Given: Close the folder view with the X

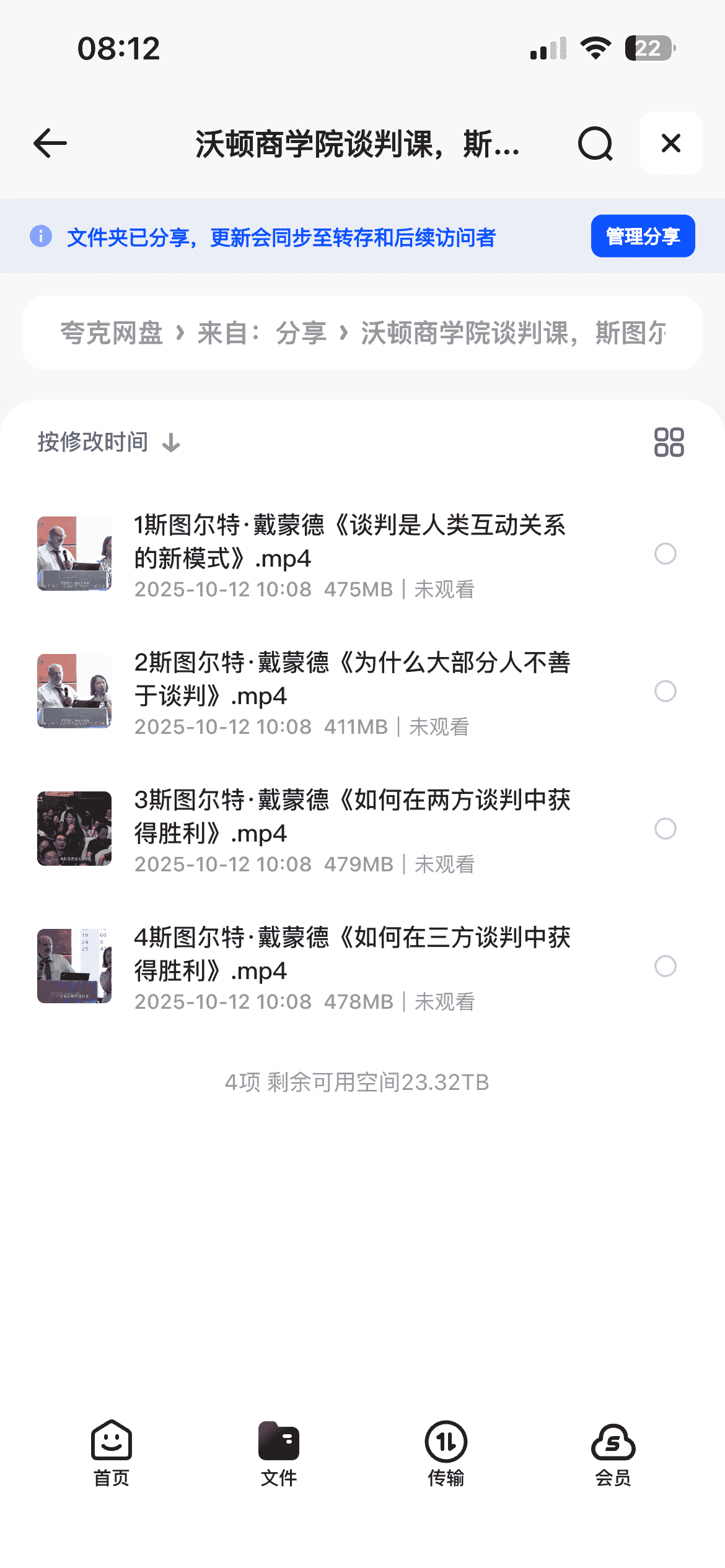Looking at the screenshot, I should pyautogui.click(x=670, y=144).
